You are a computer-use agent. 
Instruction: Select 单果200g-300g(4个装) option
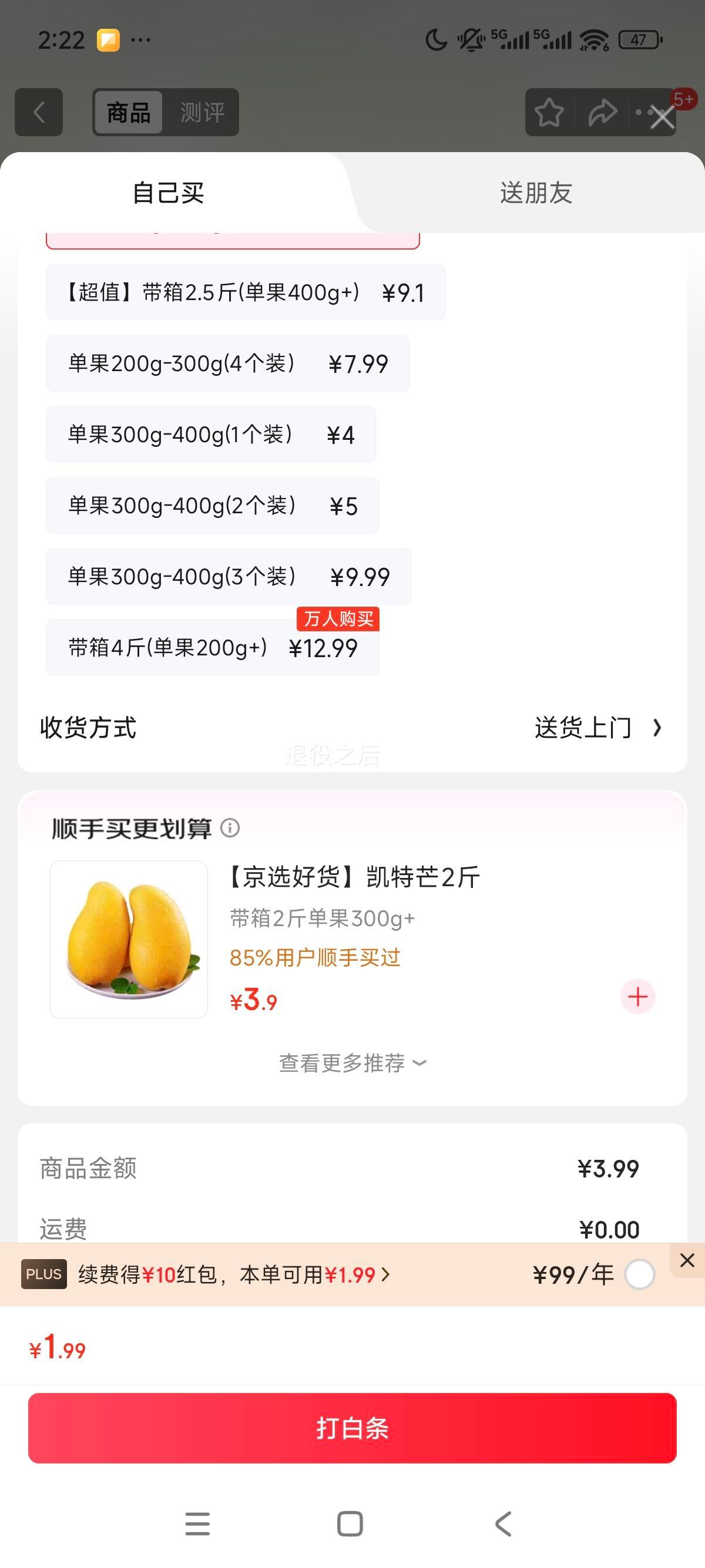(228, 364)
